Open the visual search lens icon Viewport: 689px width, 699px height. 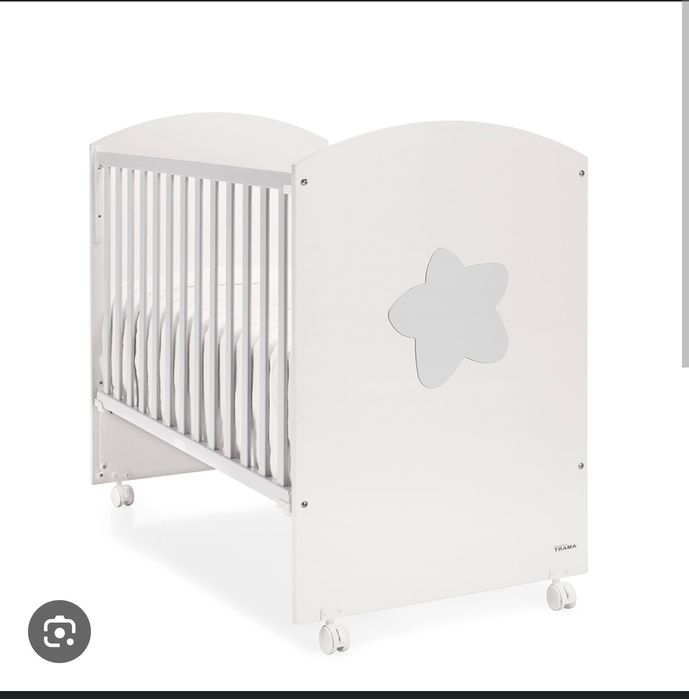pyautogui.click(x=59, y=631)
